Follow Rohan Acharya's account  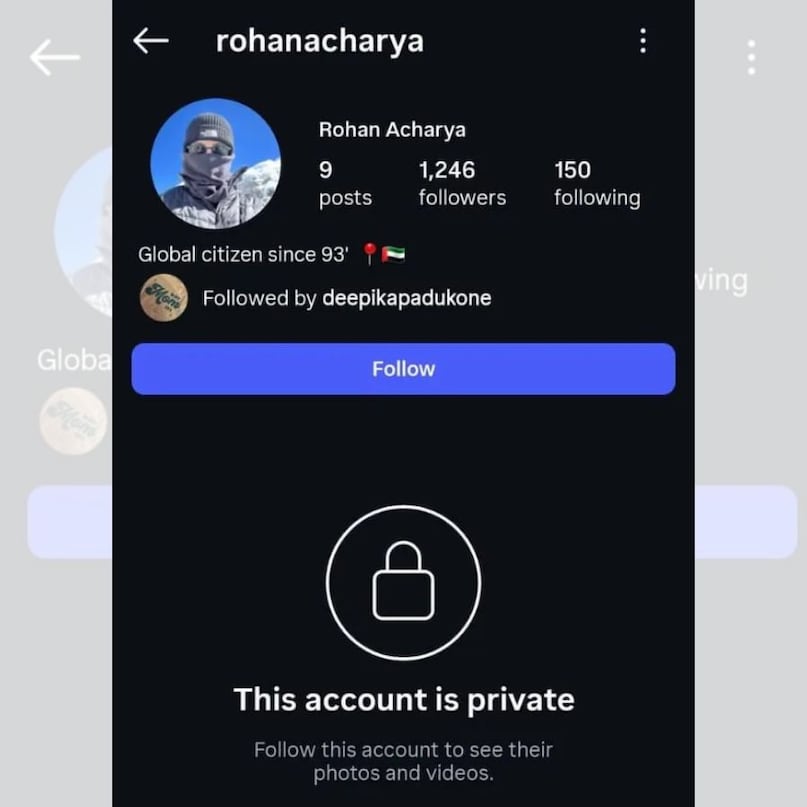[x=403, y=369]
